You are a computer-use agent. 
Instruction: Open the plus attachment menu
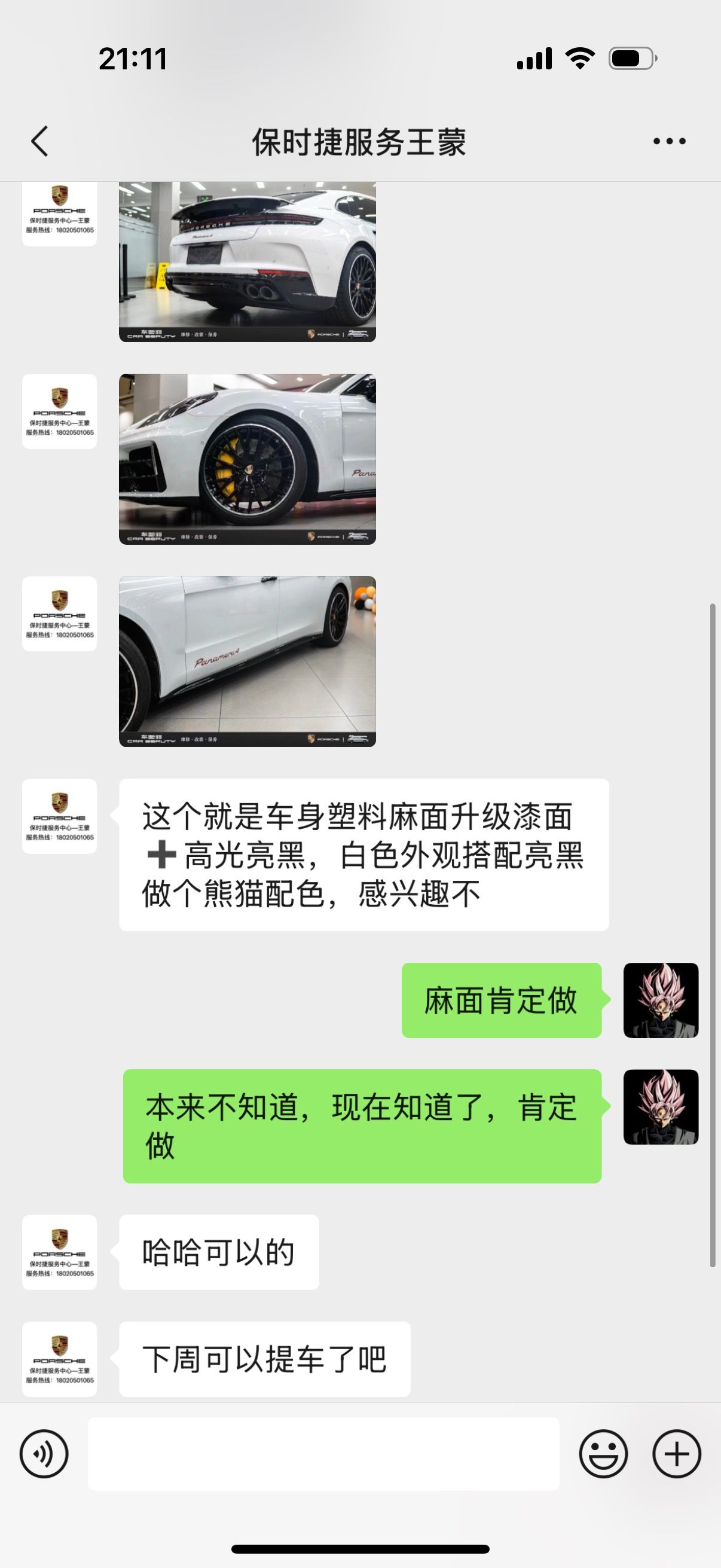pos(677,1454)
